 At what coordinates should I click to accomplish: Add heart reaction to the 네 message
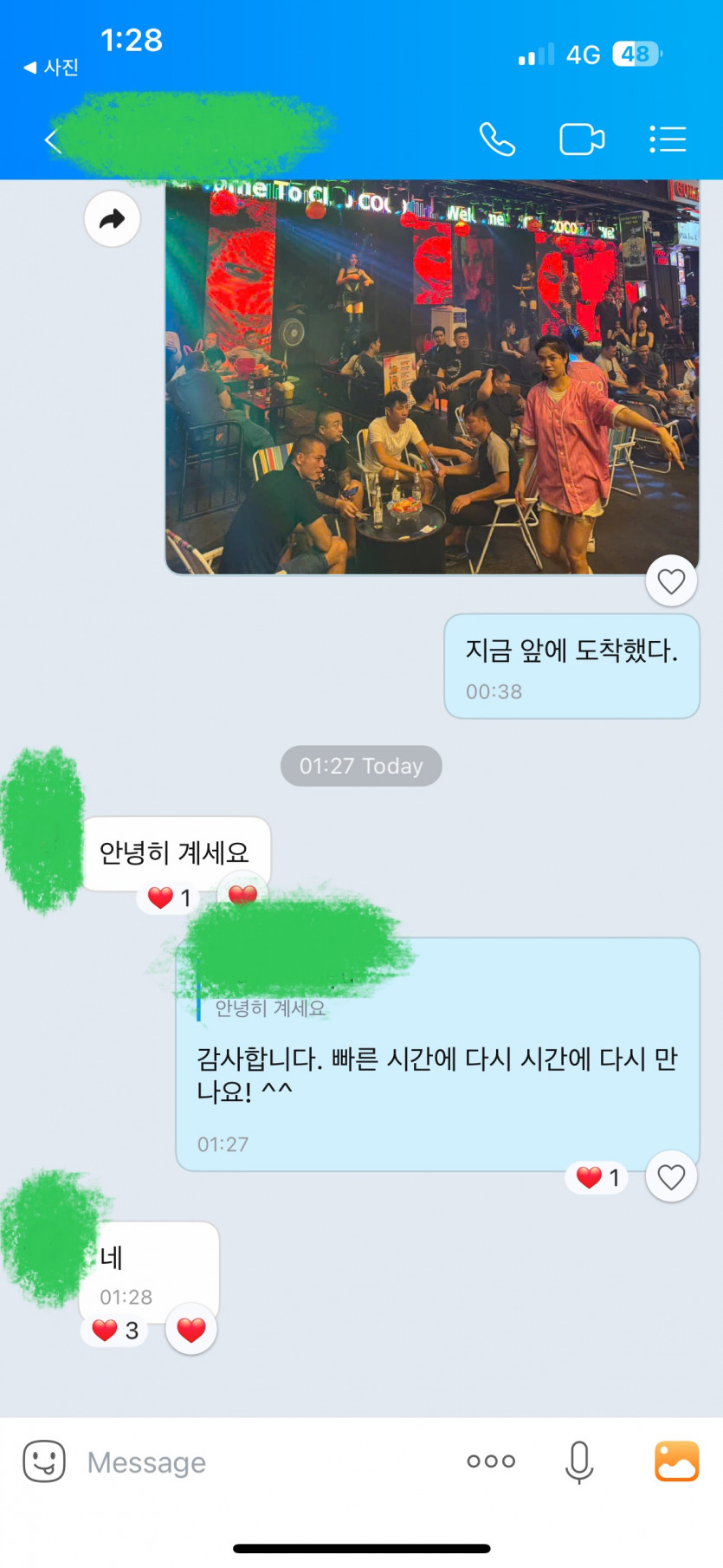[x=191, y=1329]
